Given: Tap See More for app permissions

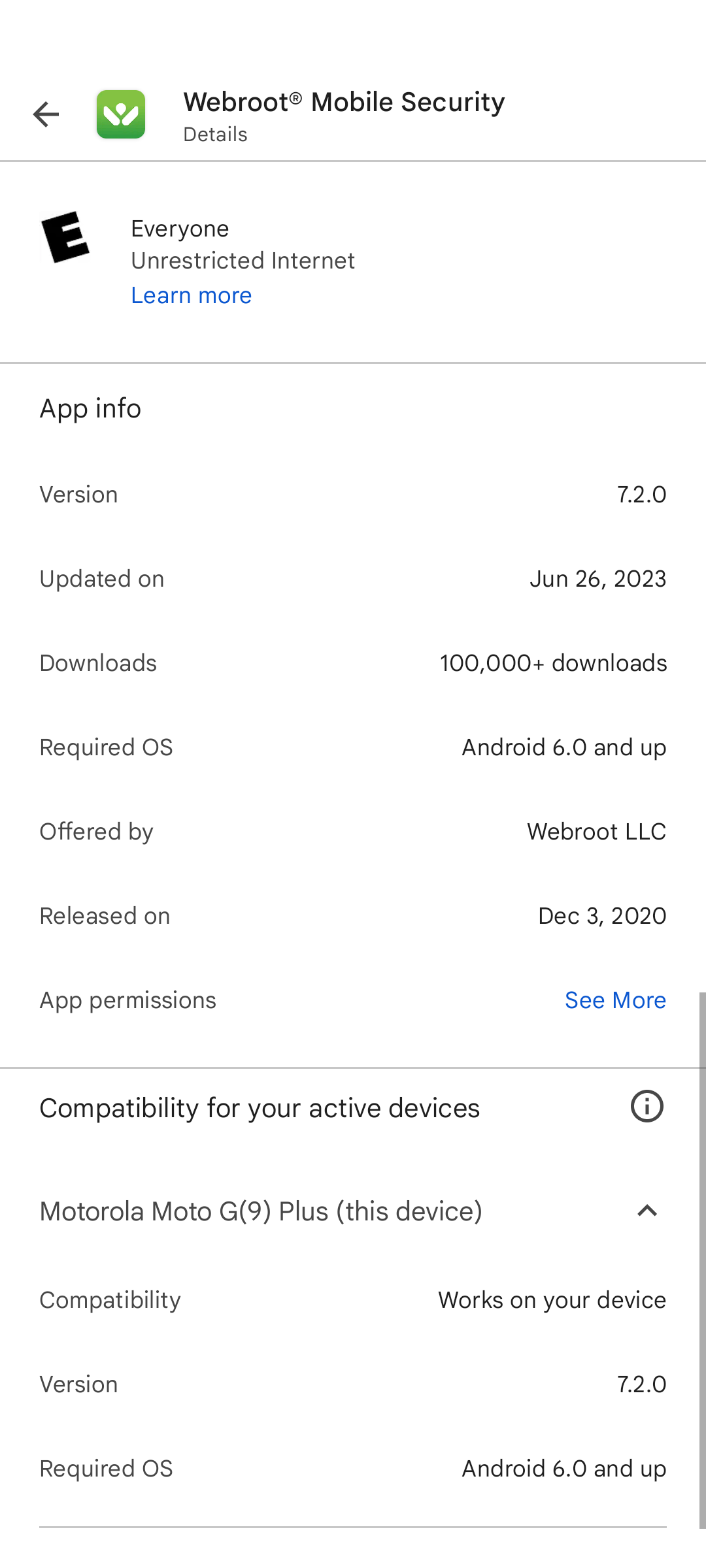Looking at the screenshot, I should [x=615, y=1000].
